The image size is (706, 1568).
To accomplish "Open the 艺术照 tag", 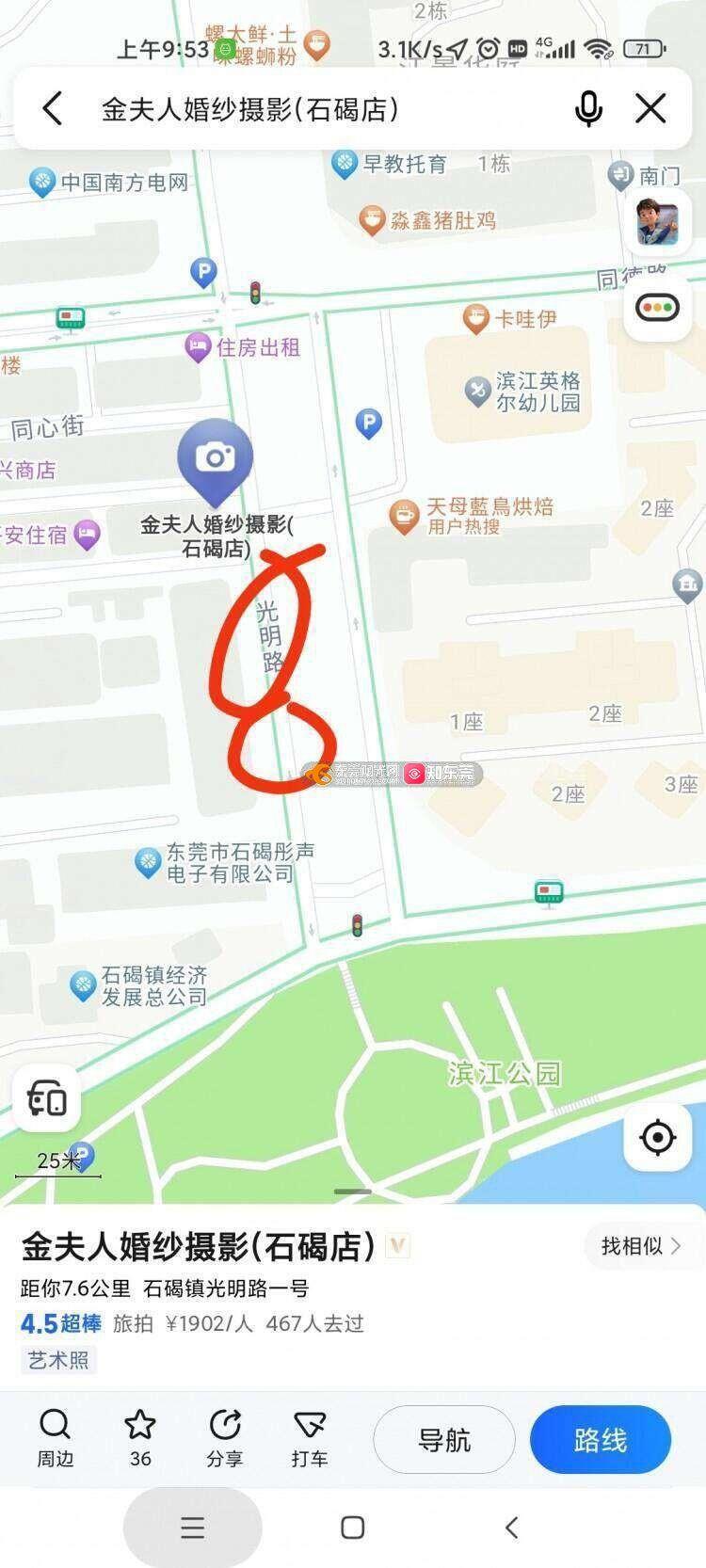I will [x=58, y=1360].
